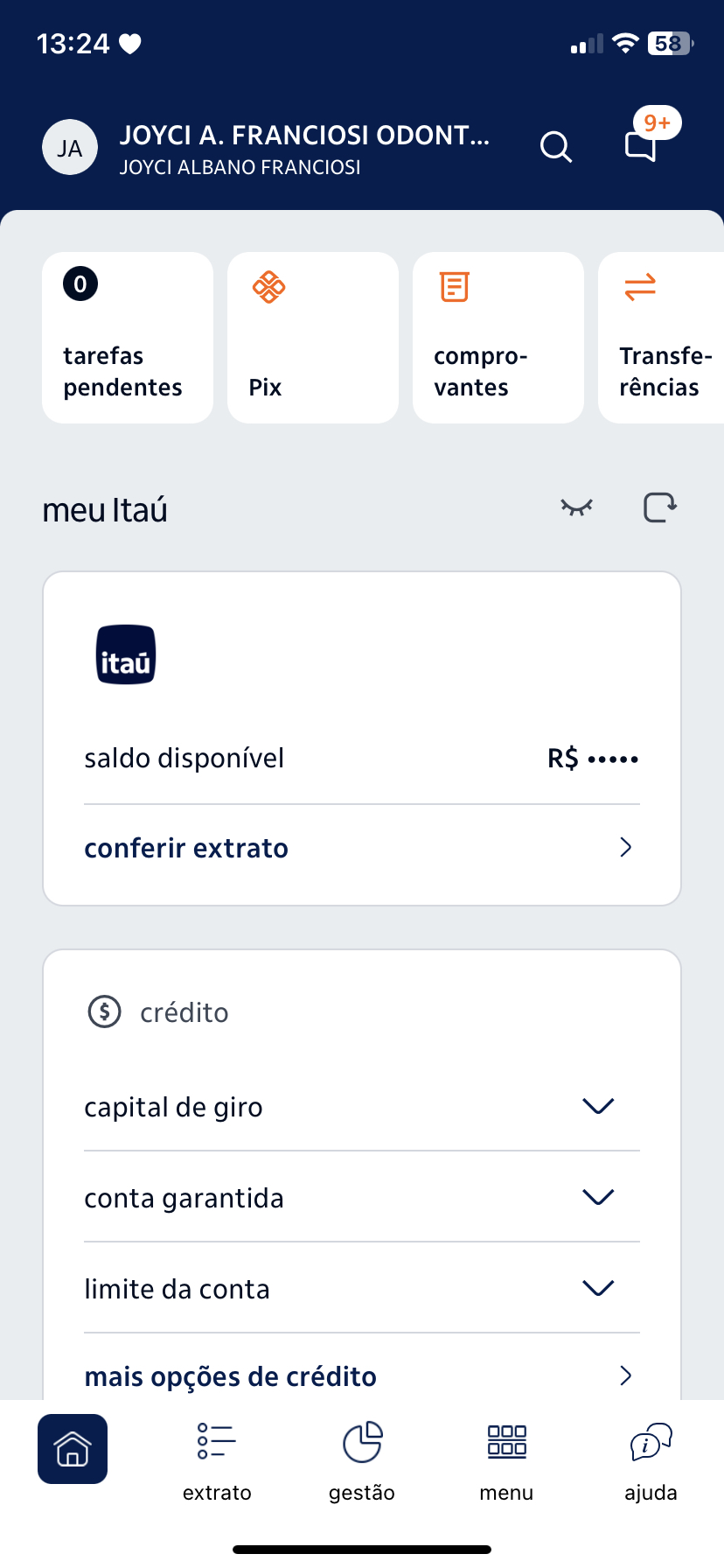Switch to the gestão tab

[x=362, y=1461]
